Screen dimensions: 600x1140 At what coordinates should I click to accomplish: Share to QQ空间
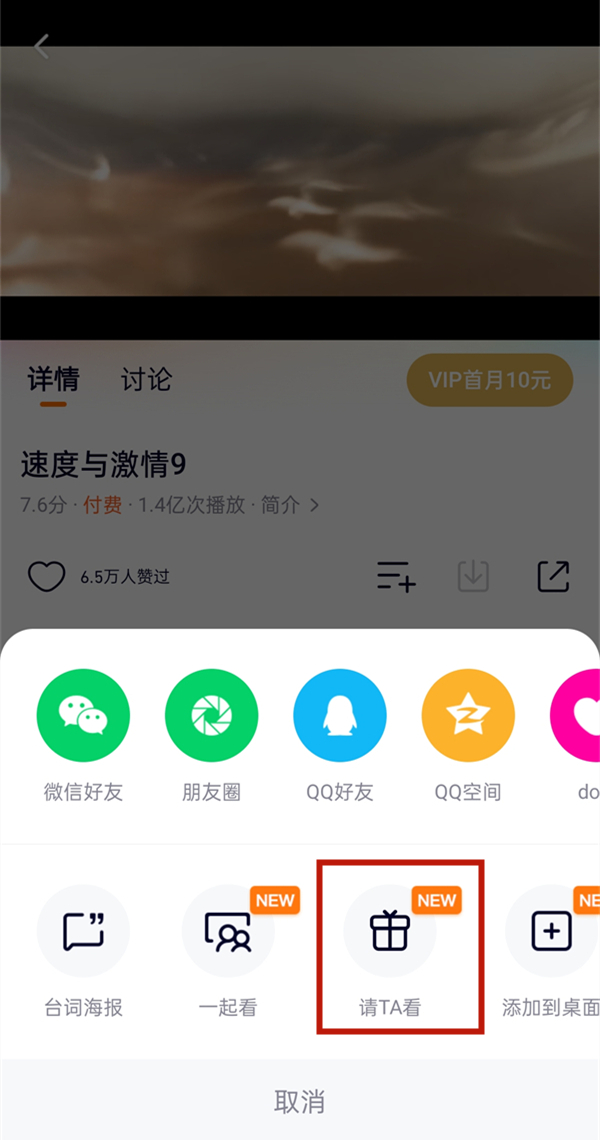click(467, 716)
